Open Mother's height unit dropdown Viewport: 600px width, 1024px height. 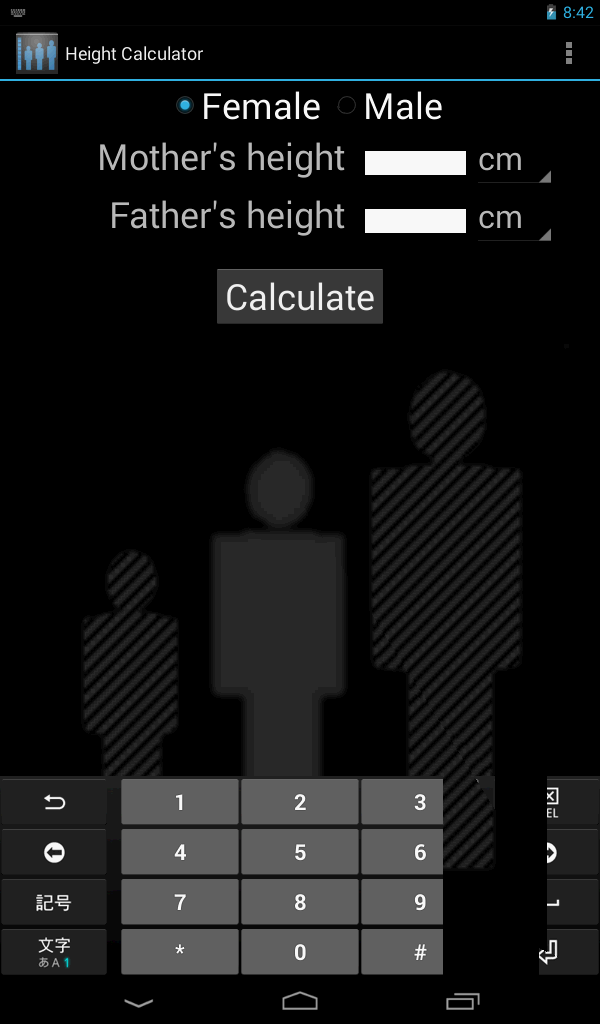click(x=513, y=163)
